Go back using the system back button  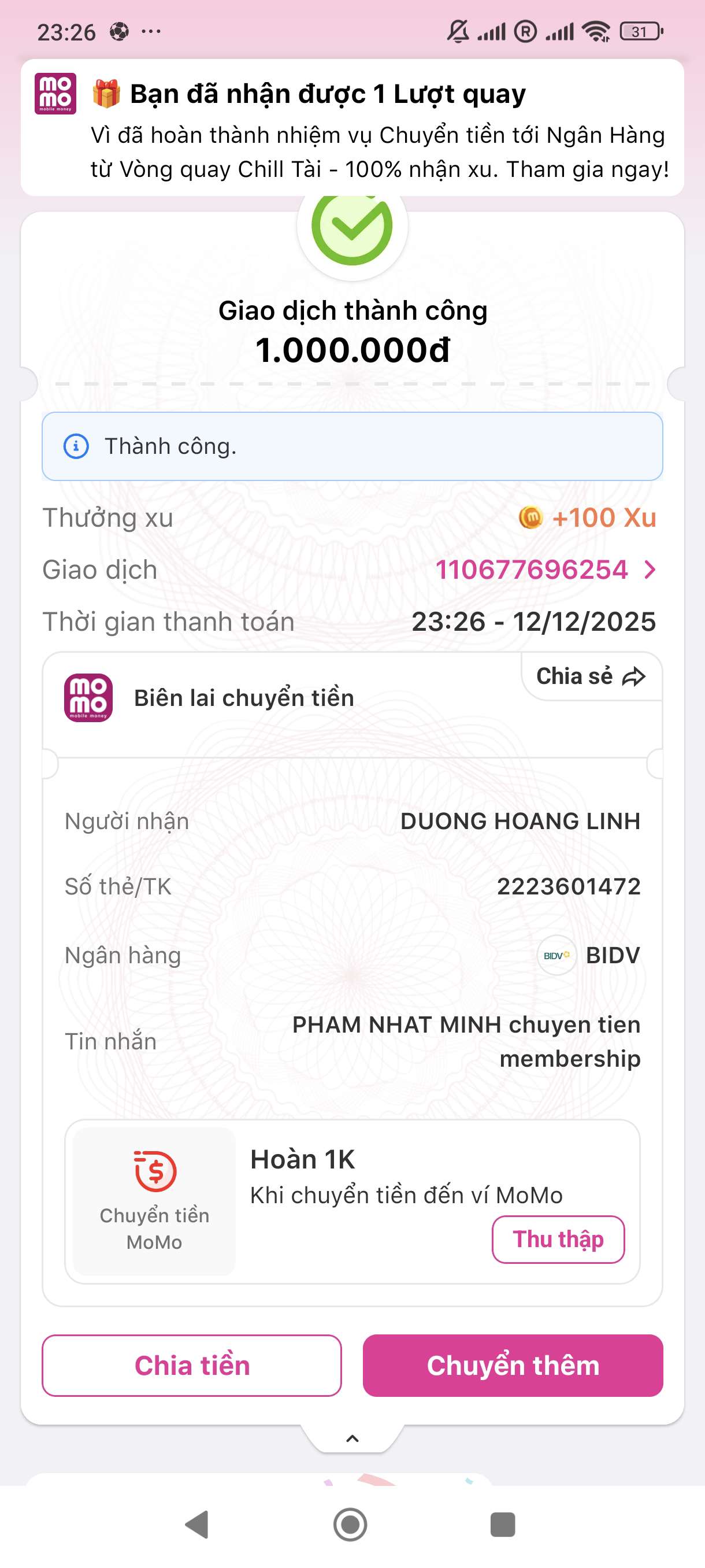coord(197,1525)
